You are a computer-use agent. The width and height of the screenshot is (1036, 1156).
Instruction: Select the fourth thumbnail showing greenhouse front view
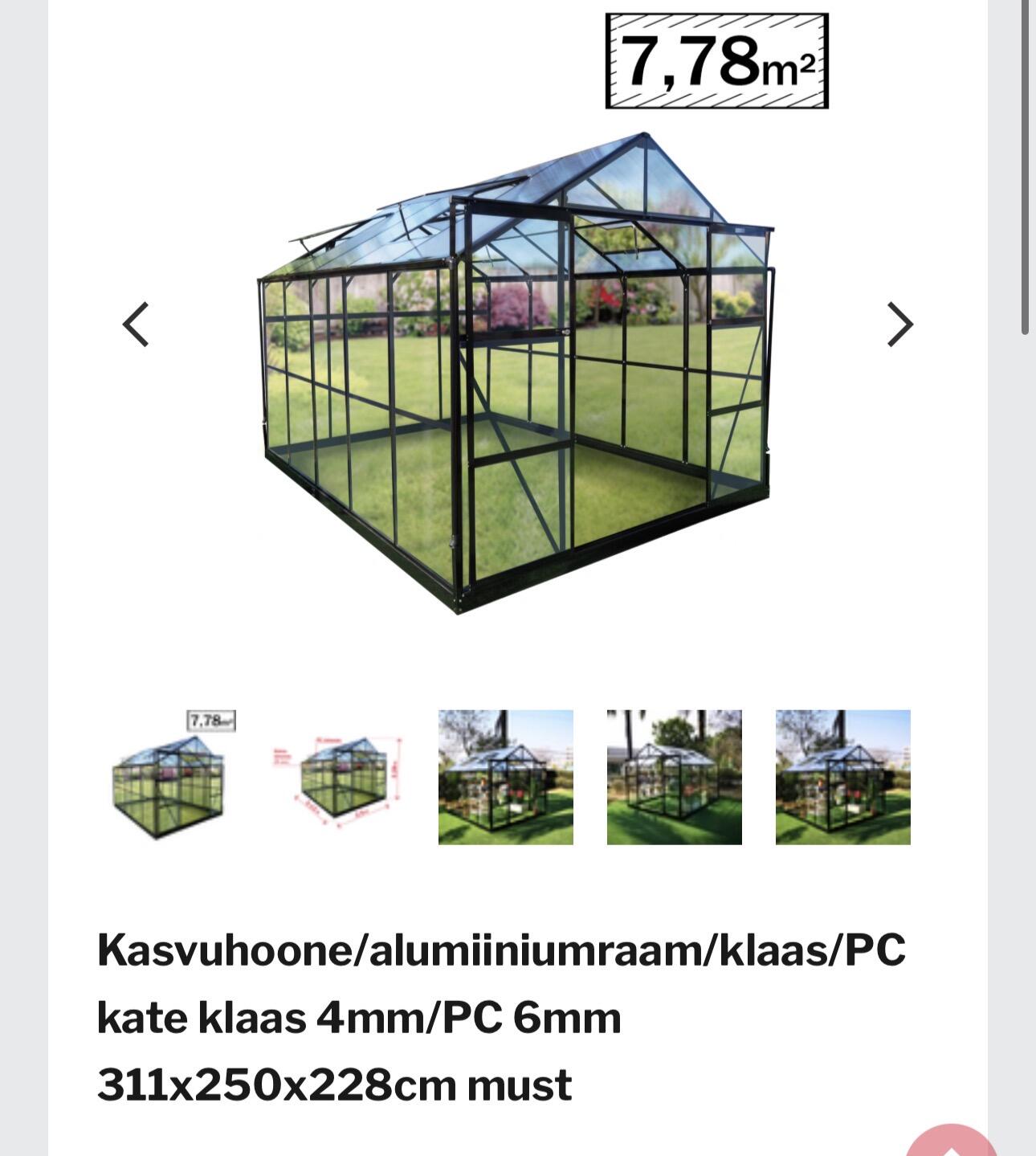point(675,777)
